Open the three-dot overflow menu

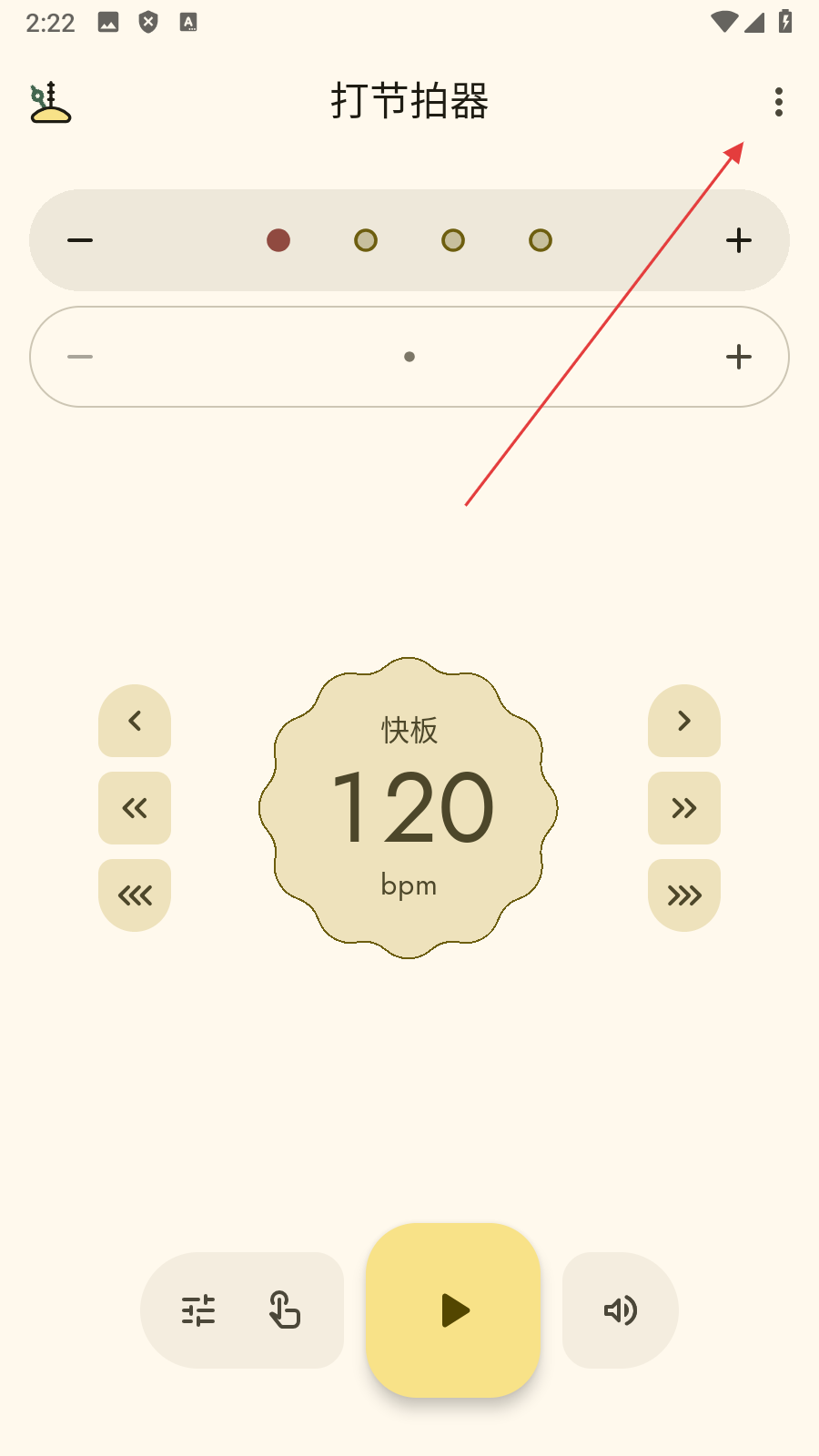778,102
